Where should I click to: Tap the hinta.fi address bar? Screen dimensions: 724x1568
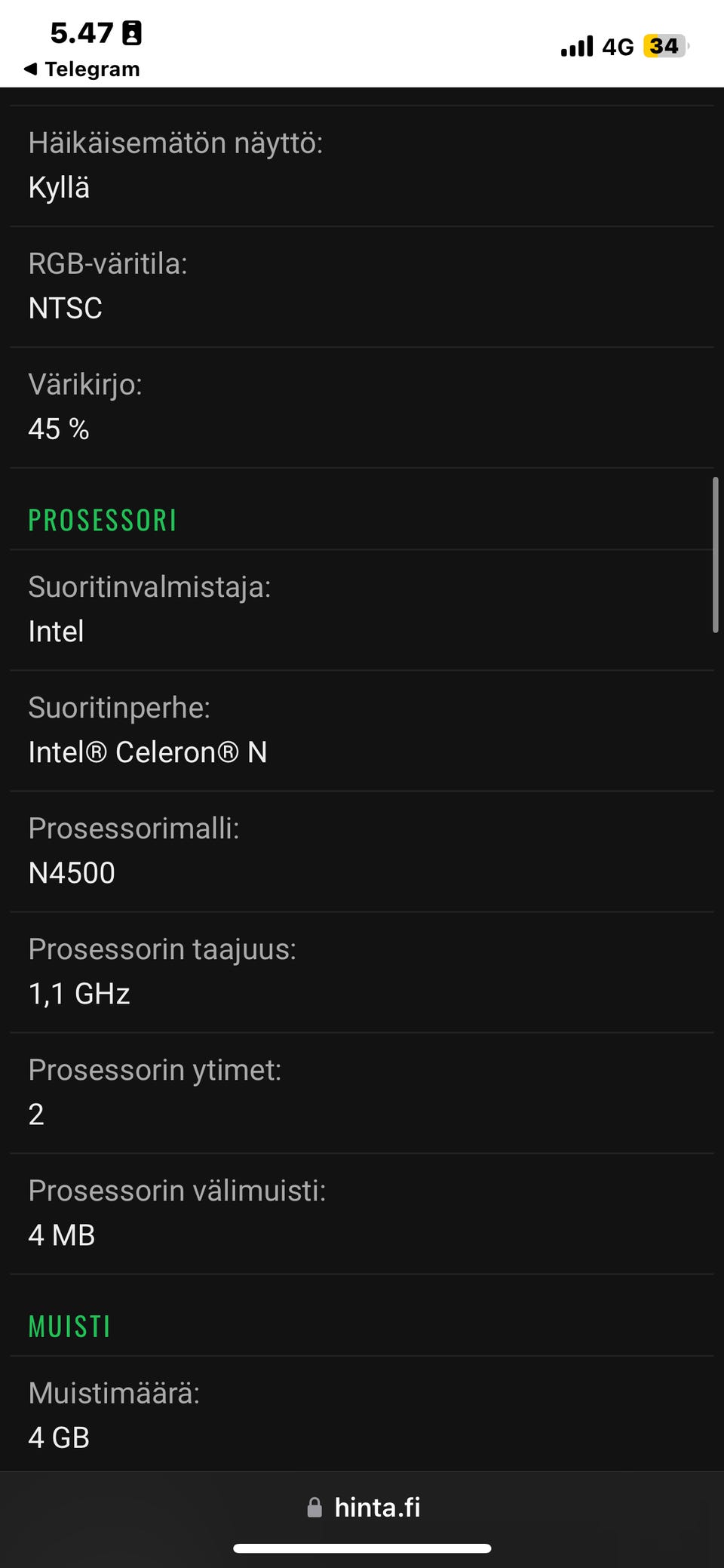coord(363,1507)
